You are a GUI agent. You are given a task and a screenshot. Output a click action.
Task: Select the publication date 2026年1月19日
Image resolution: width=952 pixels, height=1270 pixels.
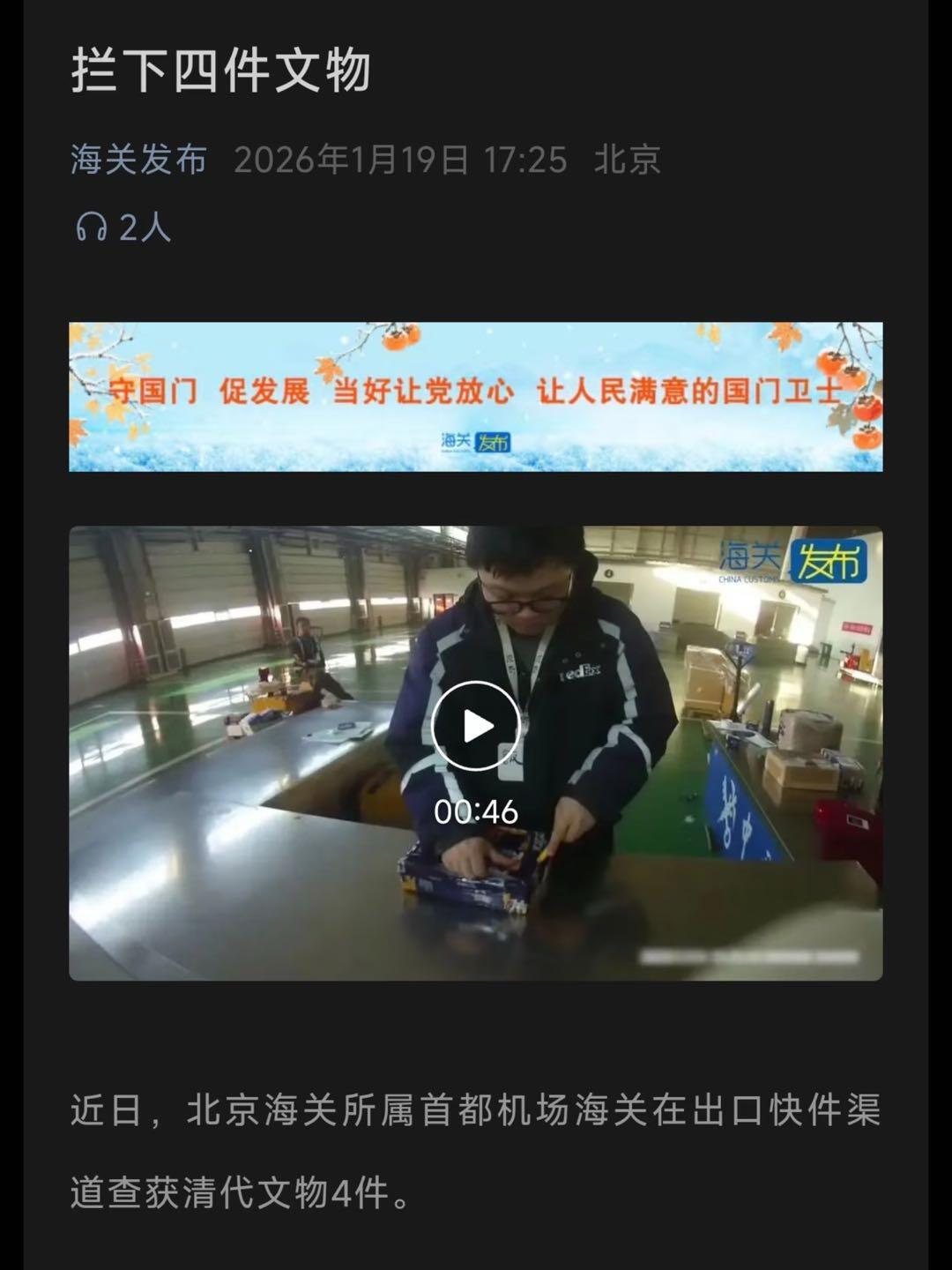[x=351, y=161]
